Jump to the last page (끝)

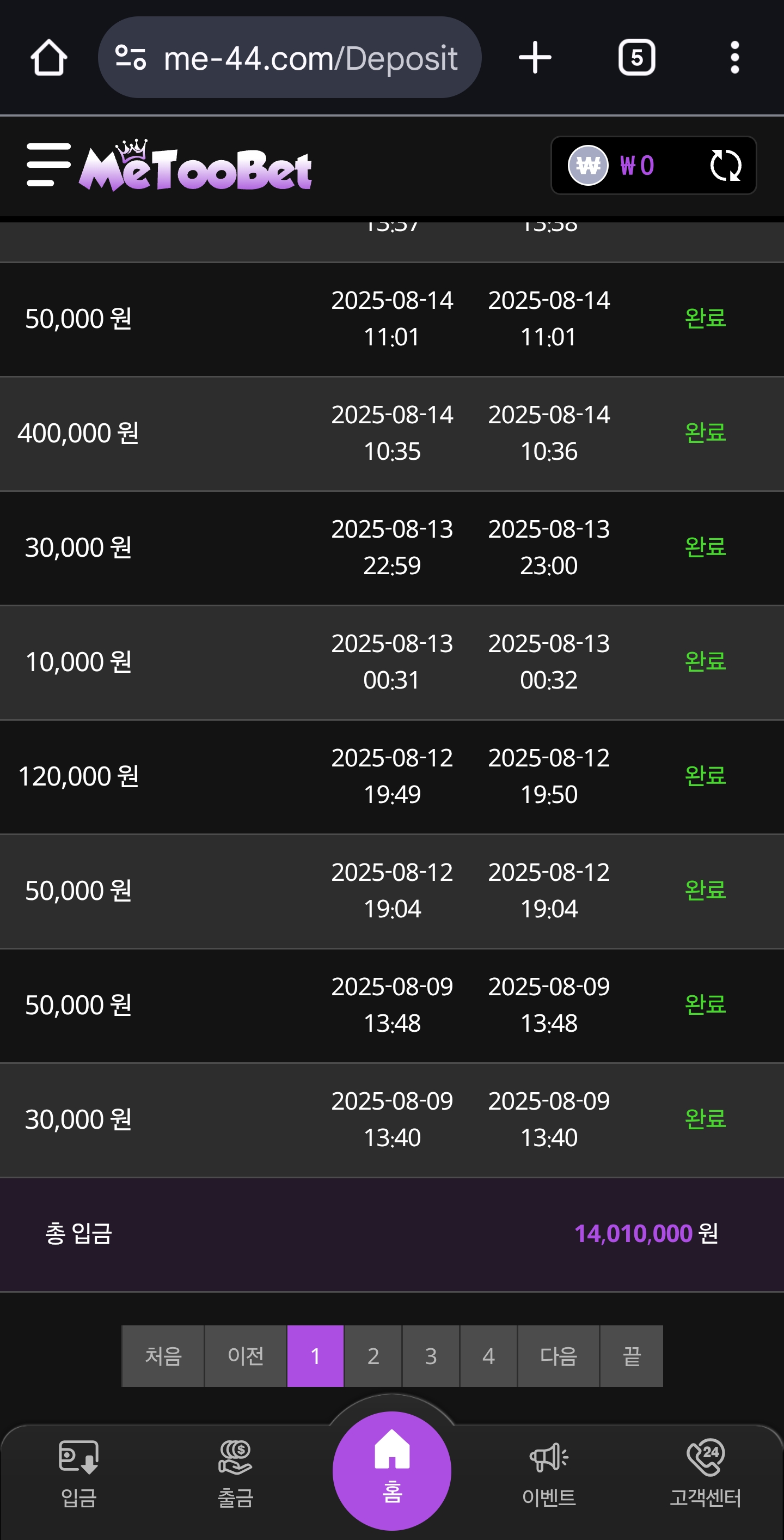point(632,1356)
